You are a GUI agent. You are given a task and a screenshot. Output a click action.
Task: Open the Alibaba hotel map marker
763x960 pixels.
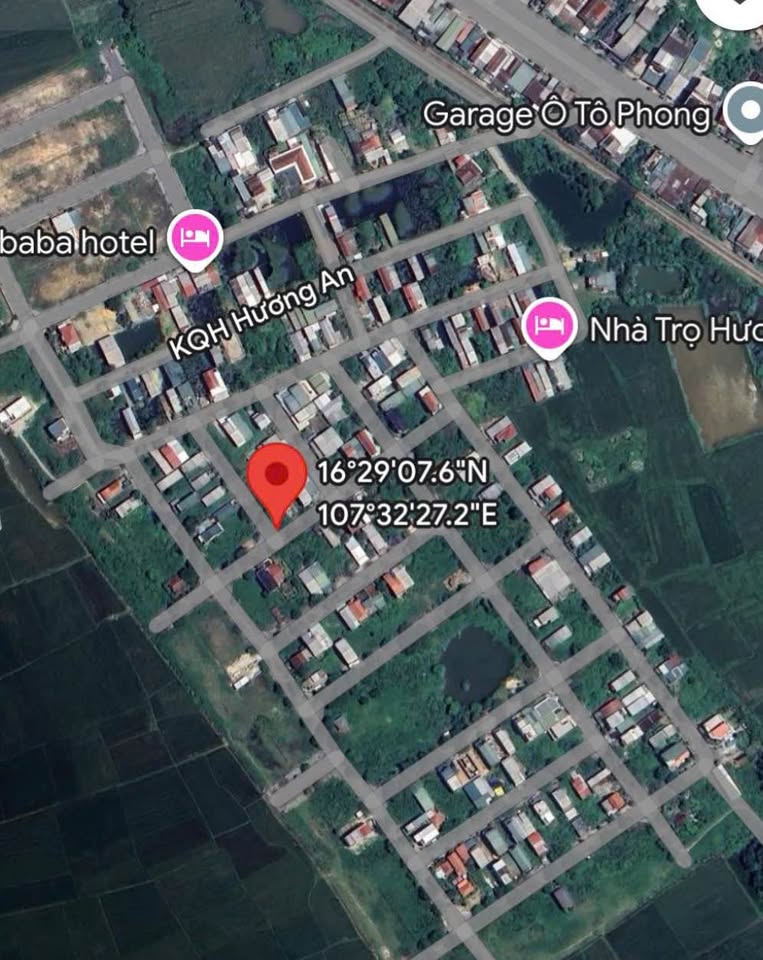tap(195, 238)
